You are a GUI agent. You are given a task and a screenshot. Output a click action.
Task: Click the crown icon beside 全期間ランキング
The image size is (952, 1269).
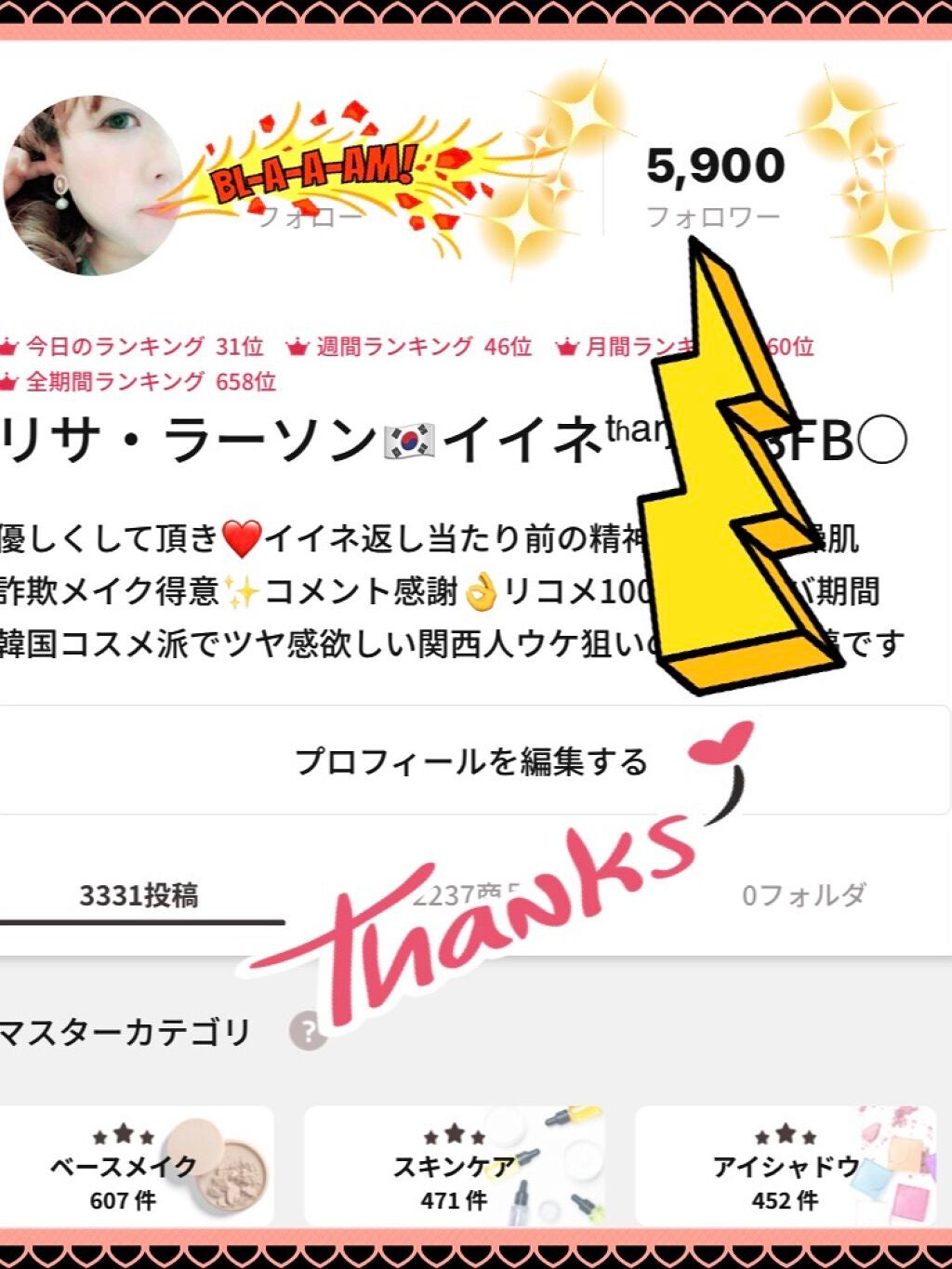tap(9, 379)
